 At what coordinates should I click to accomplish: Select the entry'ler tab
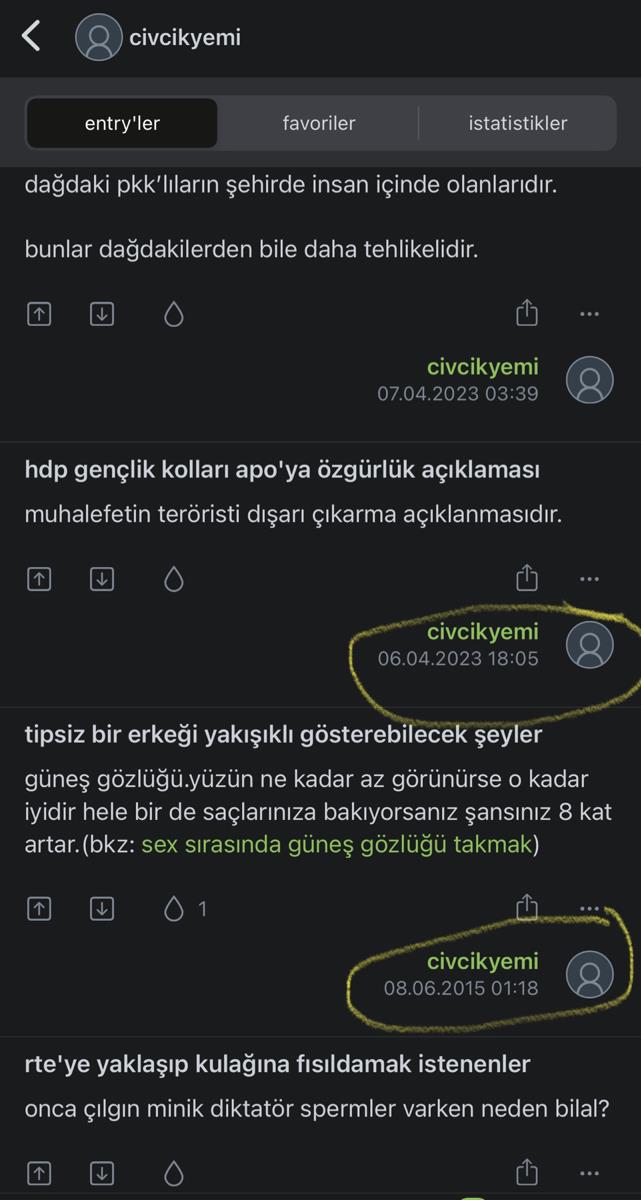[122, 123]
